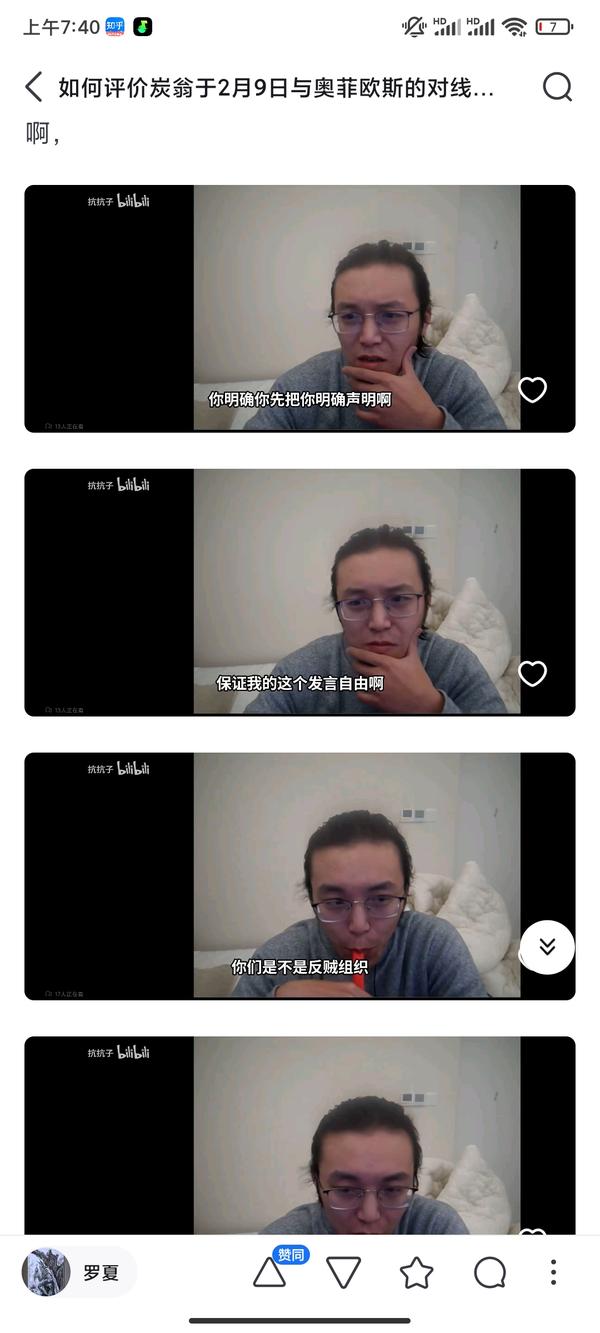This screenshot has width=600, height=1333.
Task: Add this answer to favorites star
Action: pos(416,1273)
